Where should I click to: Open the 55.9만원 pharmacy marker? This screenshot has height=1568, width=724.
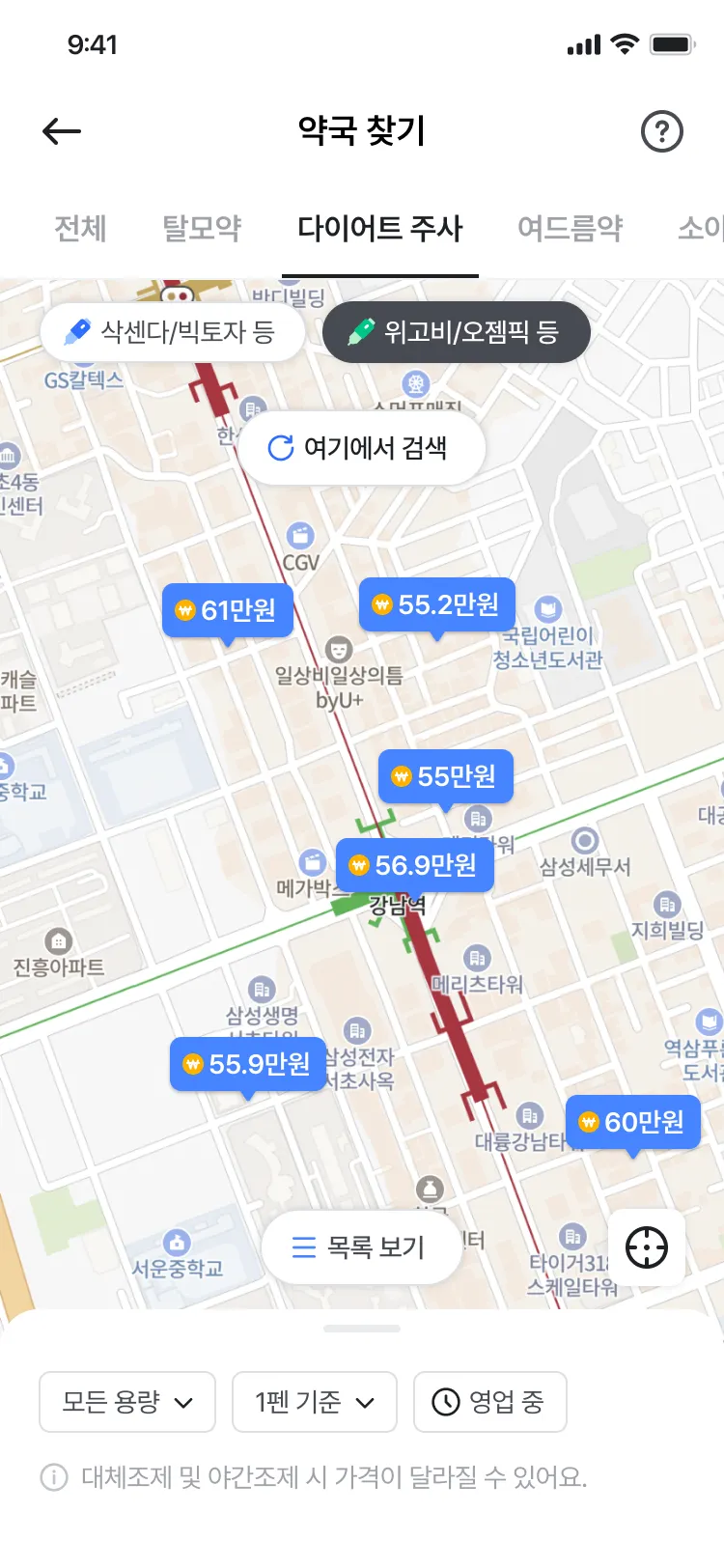click(x=248, y=1064)
